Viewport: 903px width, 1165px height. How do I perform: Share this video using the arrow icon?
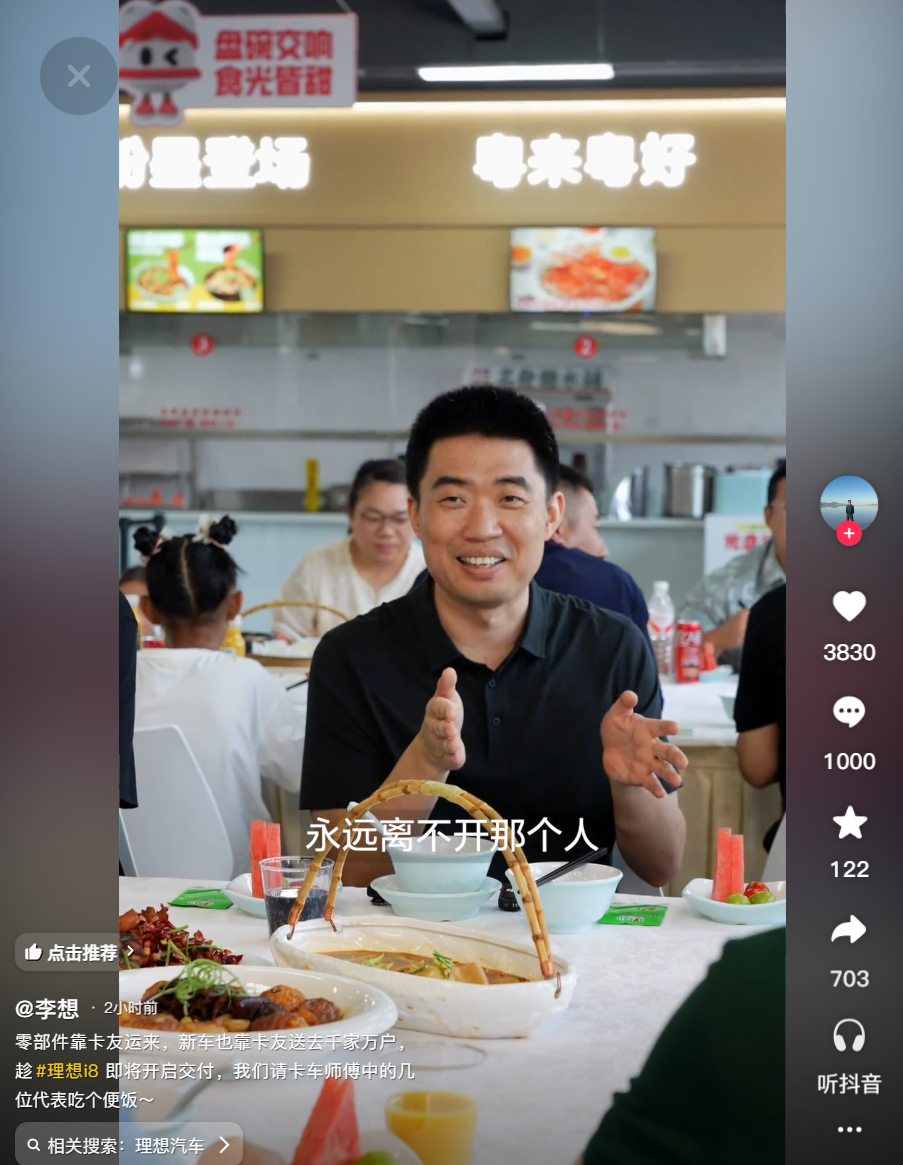[849, 931]
